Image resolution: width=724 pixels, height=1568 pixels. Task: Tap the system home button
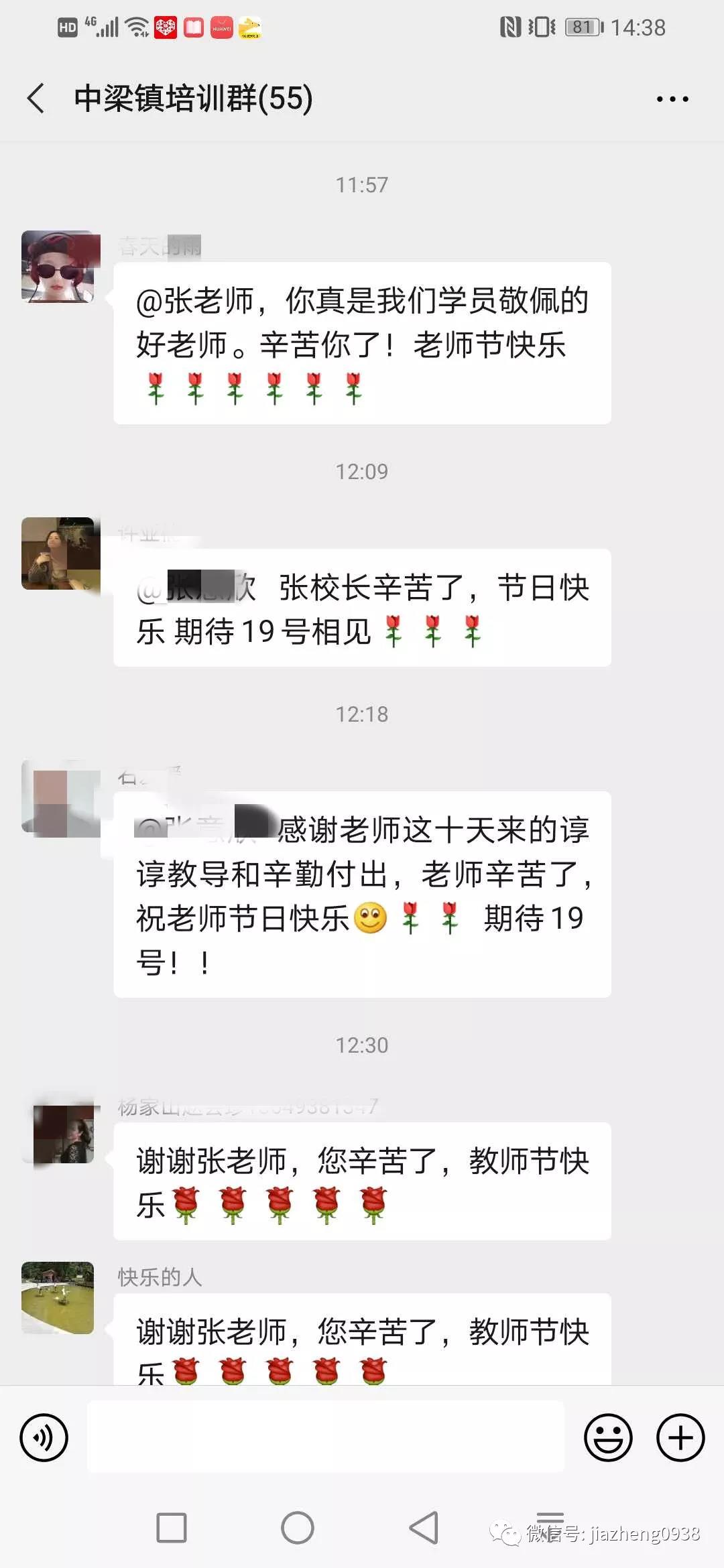pos(298,1528)
